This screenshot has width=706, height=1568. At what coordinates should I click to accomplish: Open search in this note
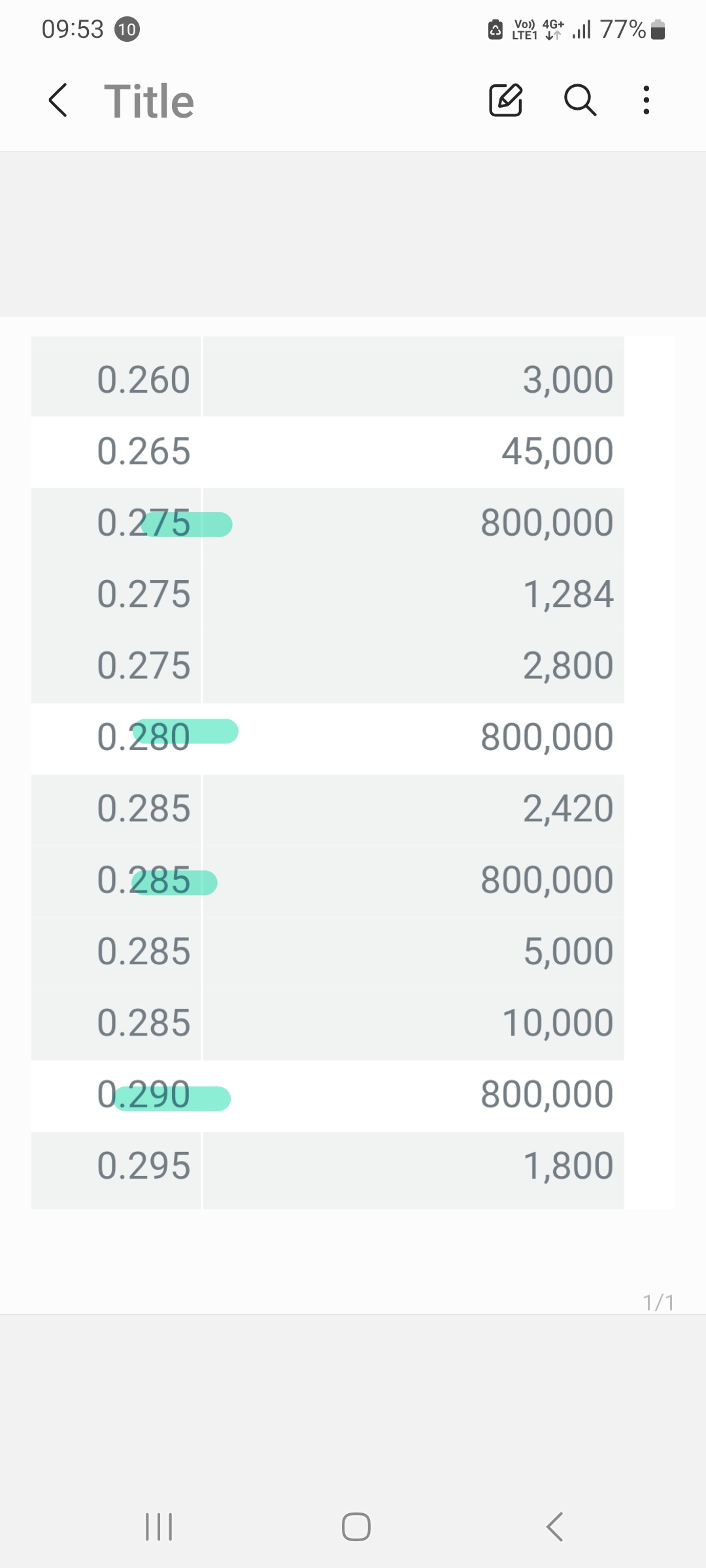[x=580, y=100]
